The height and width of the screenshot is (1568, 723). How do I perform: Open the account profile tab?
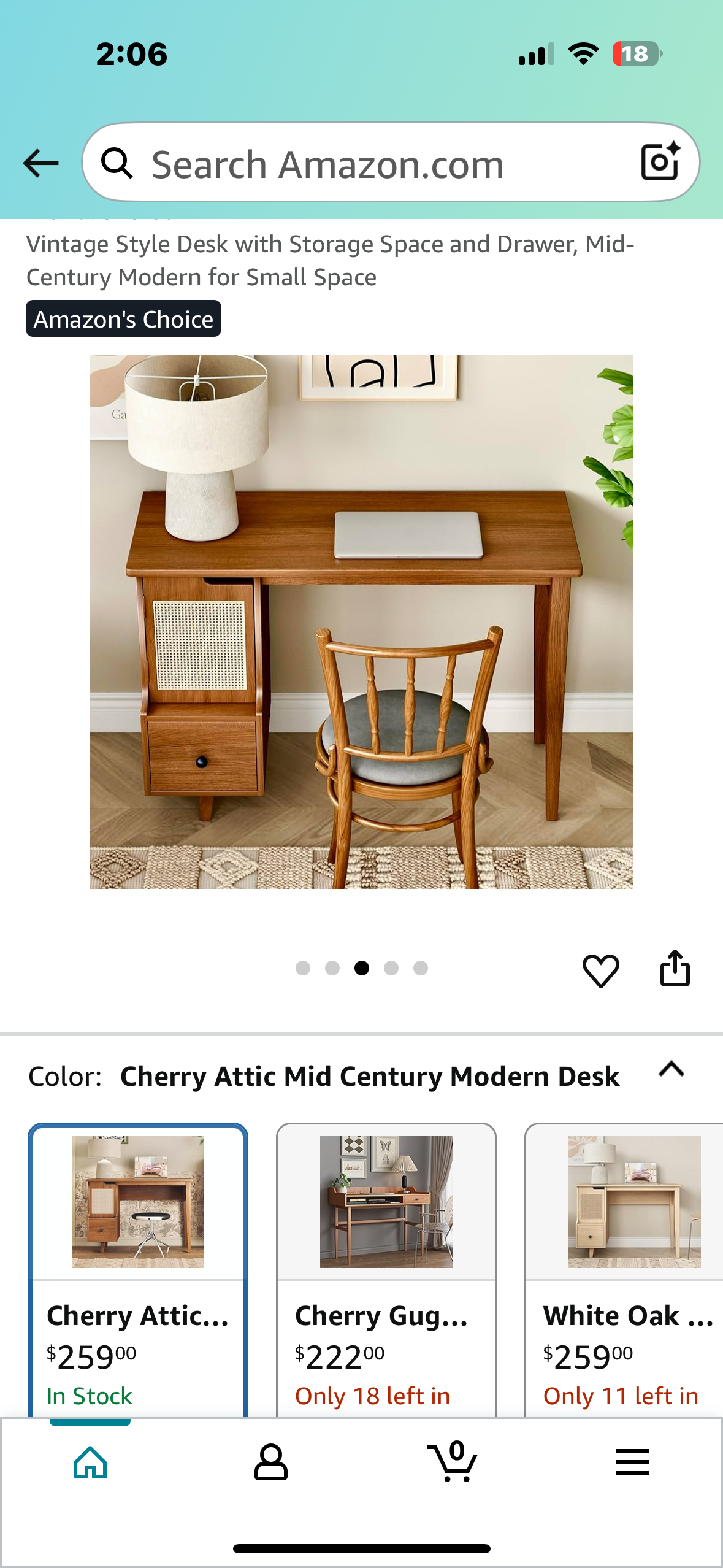pos(270,1462)
